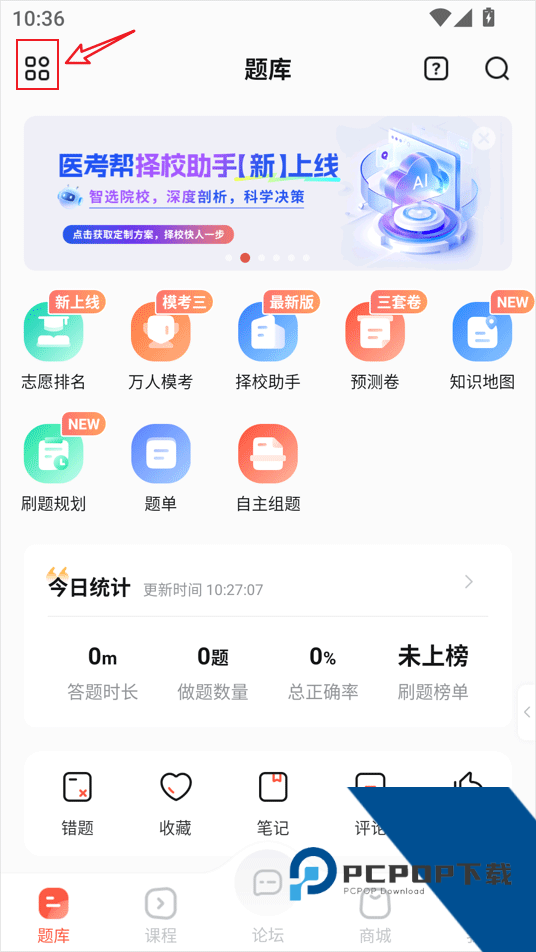The width and height of the screenshot is (536, 952).
Task: Open the 医考帮择校助手 banner
Action: [268, 192]
